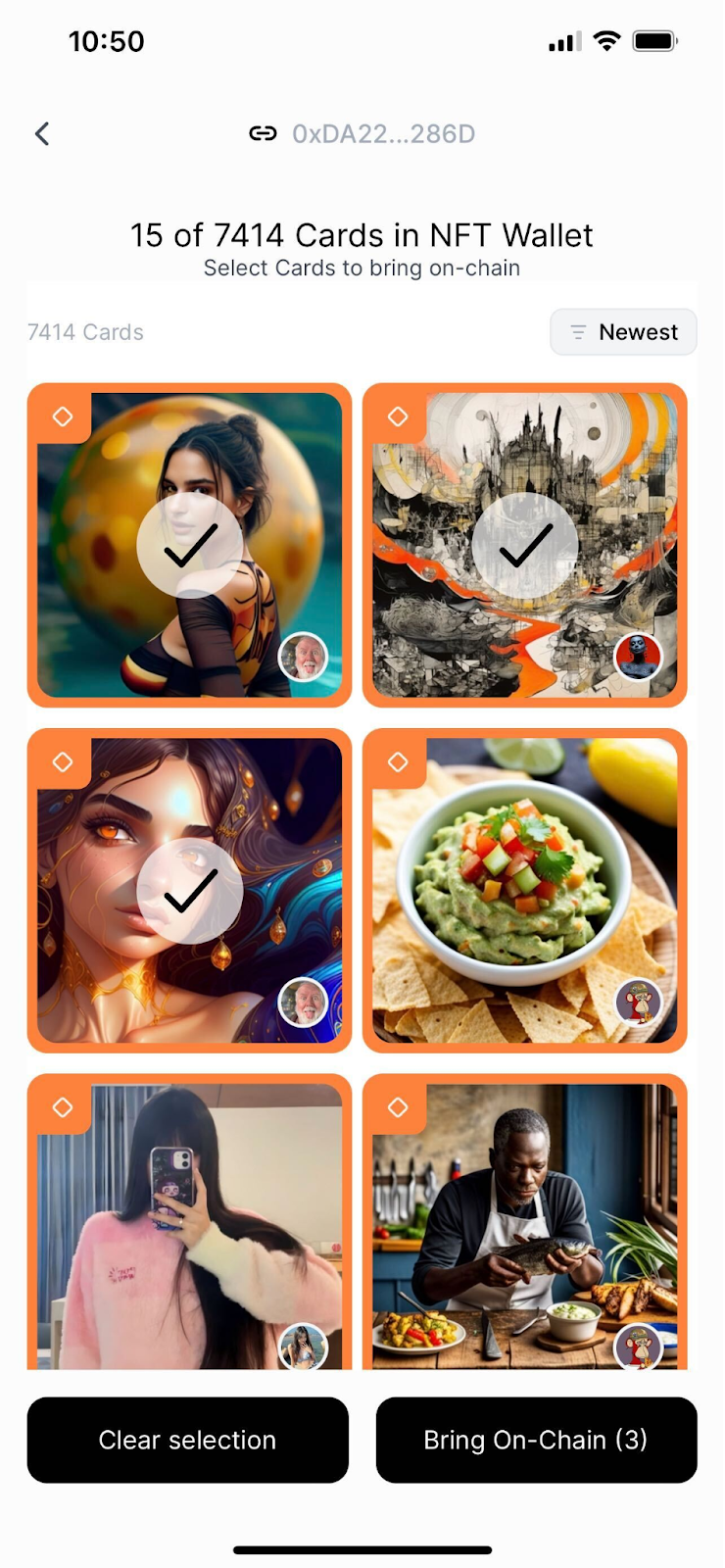Clear the current card selection
The height and width of the screenshot is (1568, 725).
187,1440
